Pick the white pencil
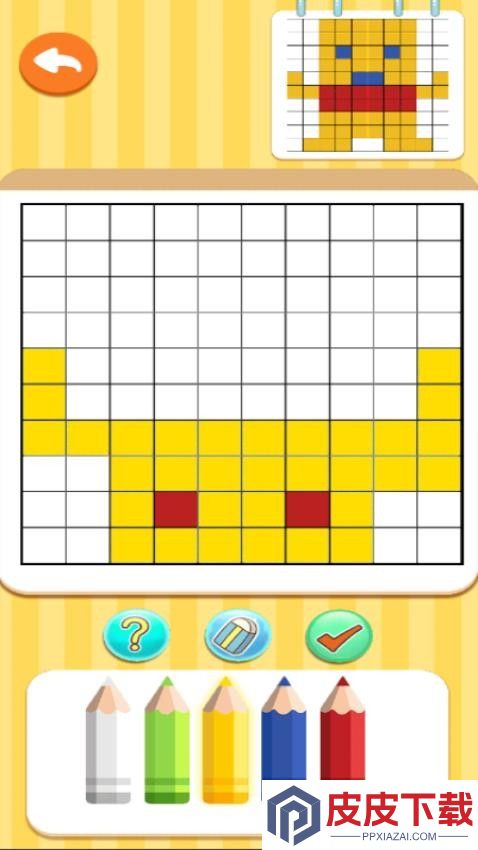The image size is (478, 850). [108, 740]
